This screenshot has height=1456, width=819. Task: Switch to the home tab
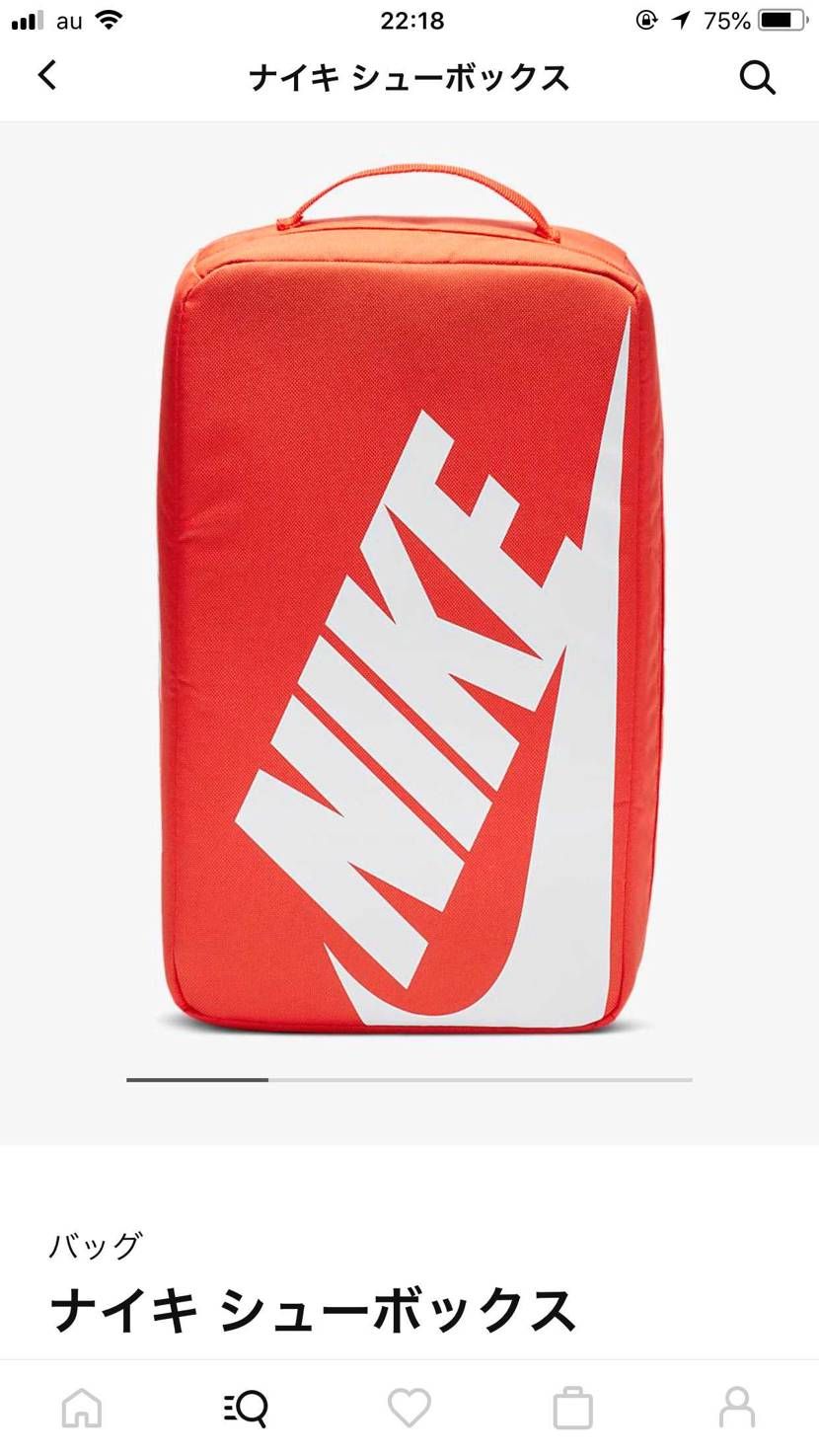pos(82,1407)
